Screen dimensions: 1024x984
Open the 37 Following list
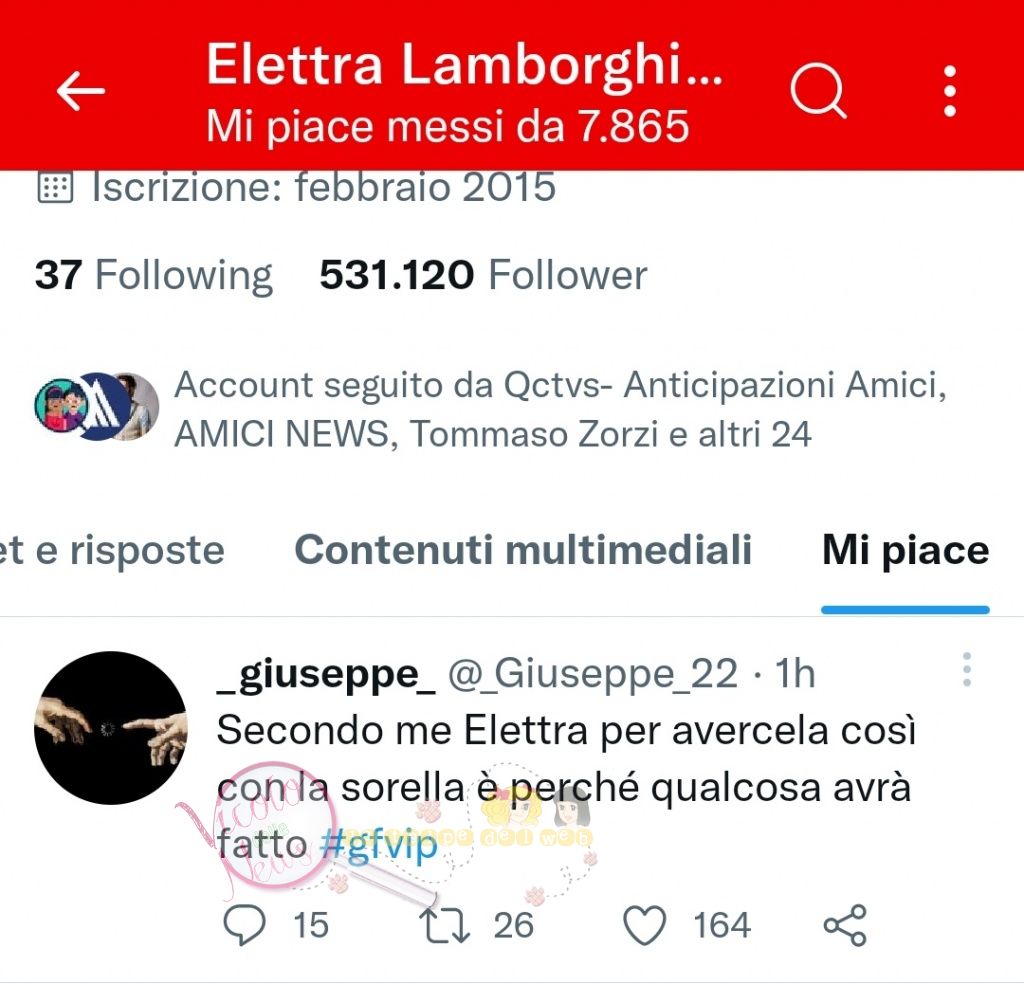(x=153, y=275)
